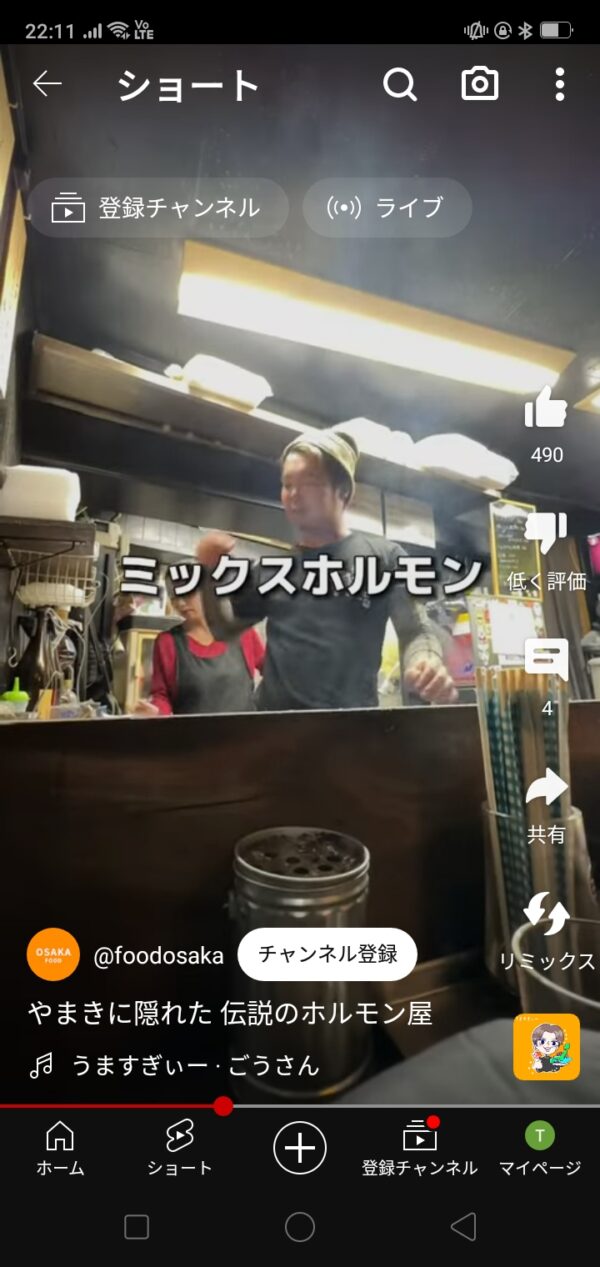Screen dimensions: 600x1267
Task: Open the camera to create a Short
Action: [480, 84]
